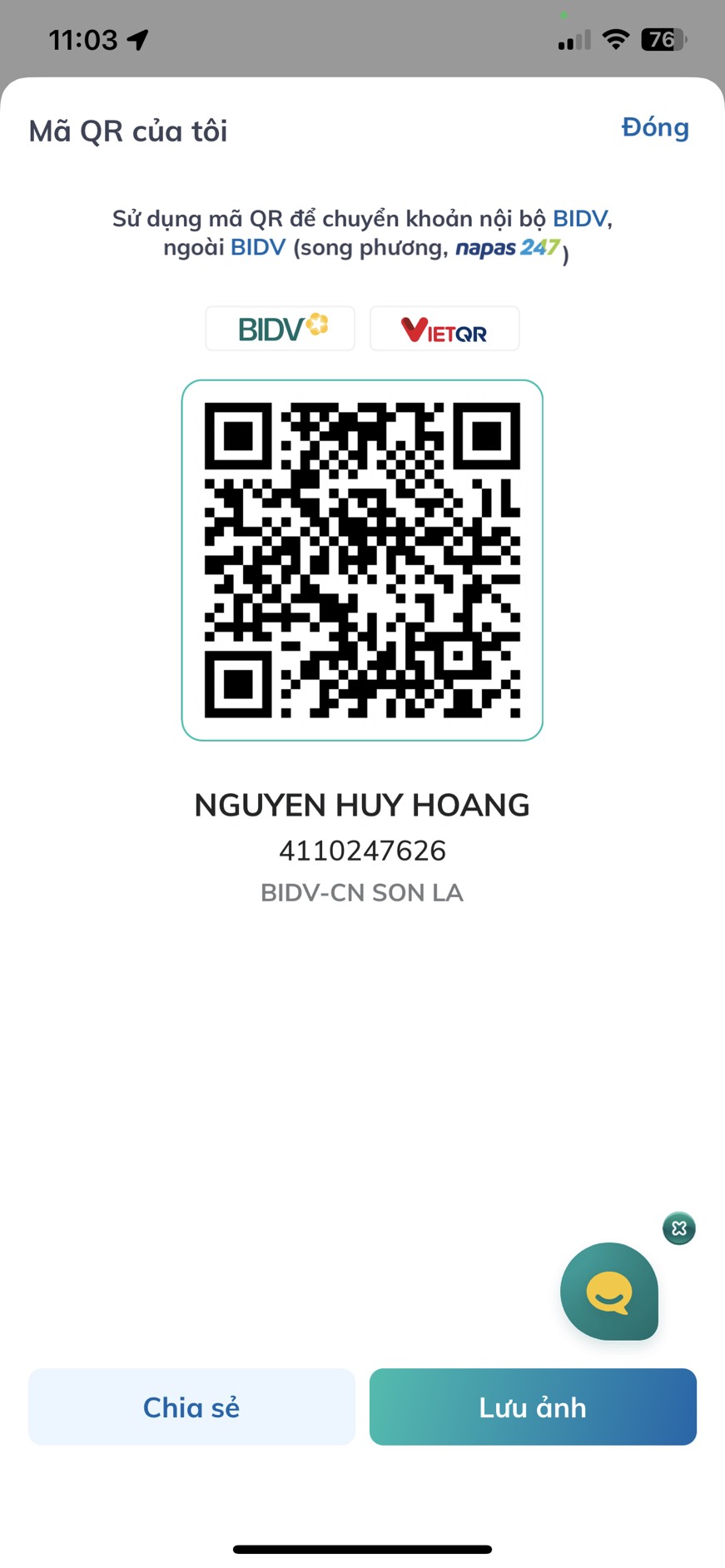Save the QR image with Lưu ảnh
This screenshot has width=725, height=1568.
tap(533, 1407)
